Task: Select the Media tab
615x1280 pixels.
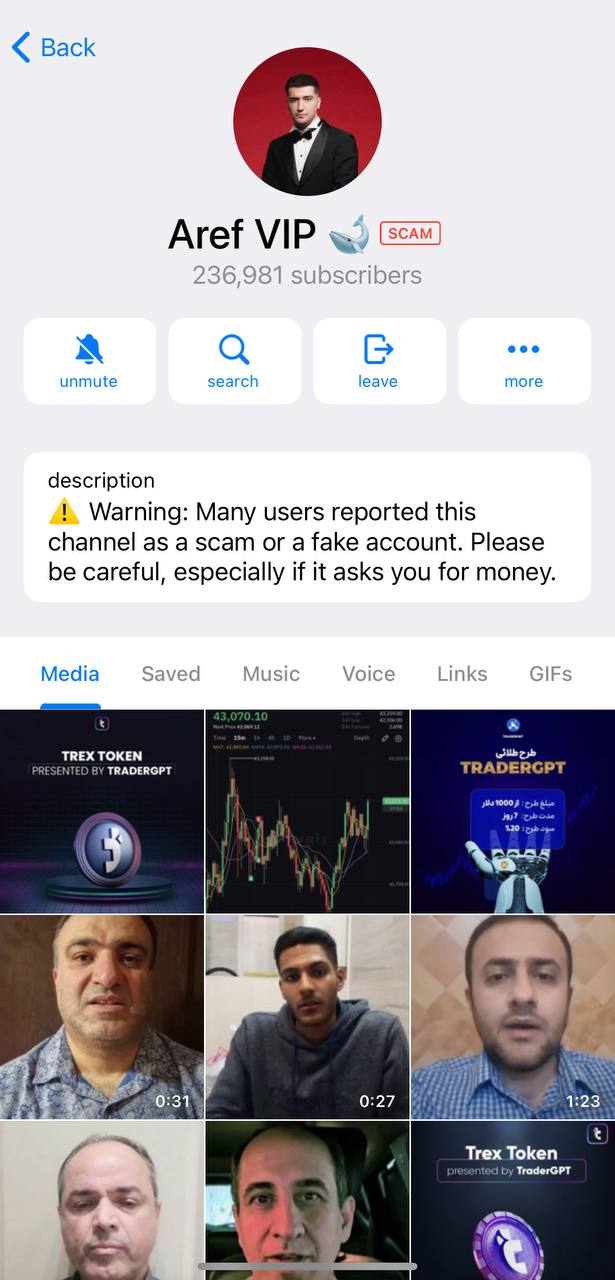Action: point(70,673)
